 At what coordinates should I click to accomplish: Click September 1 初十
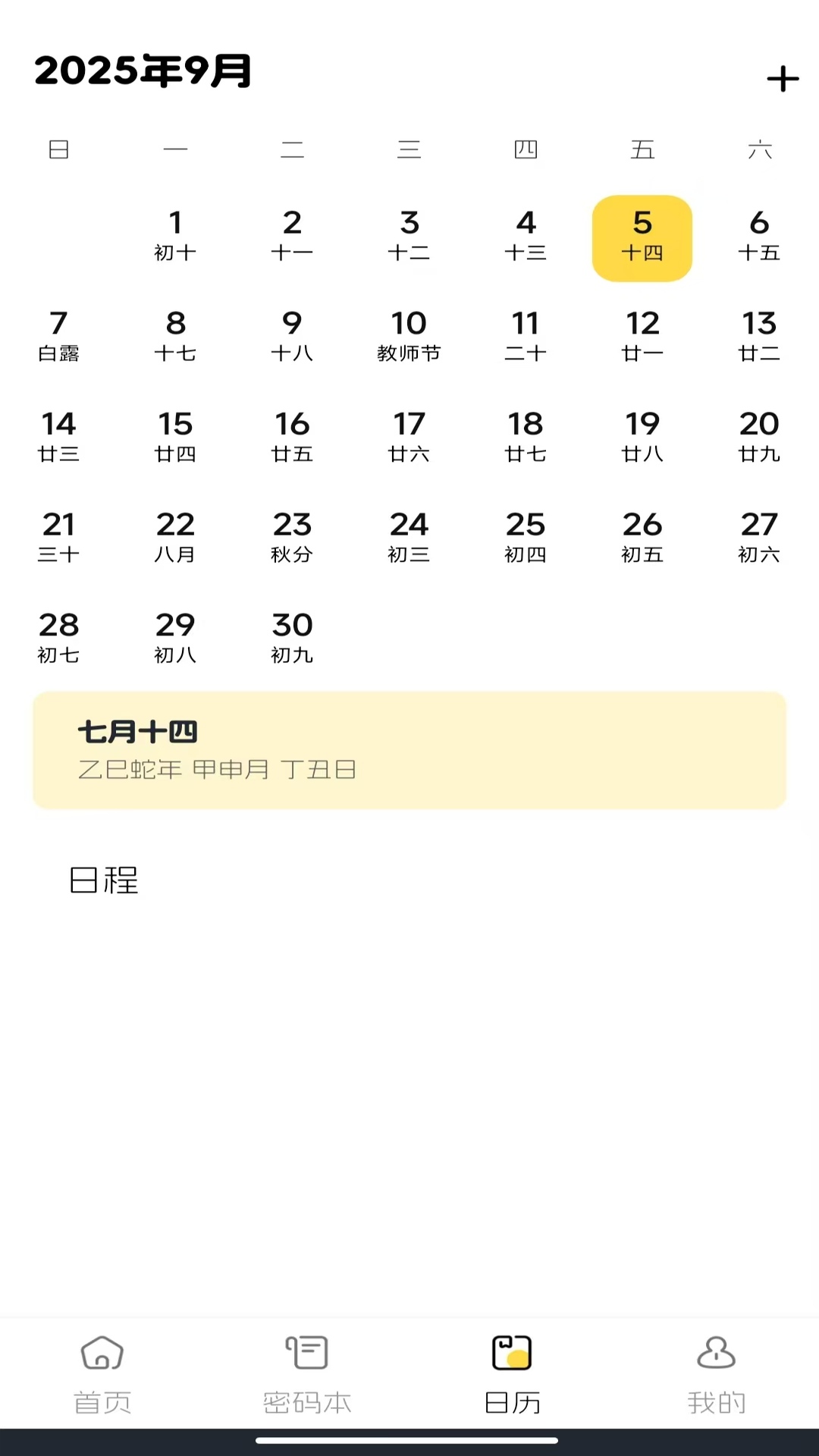(176, 237)
